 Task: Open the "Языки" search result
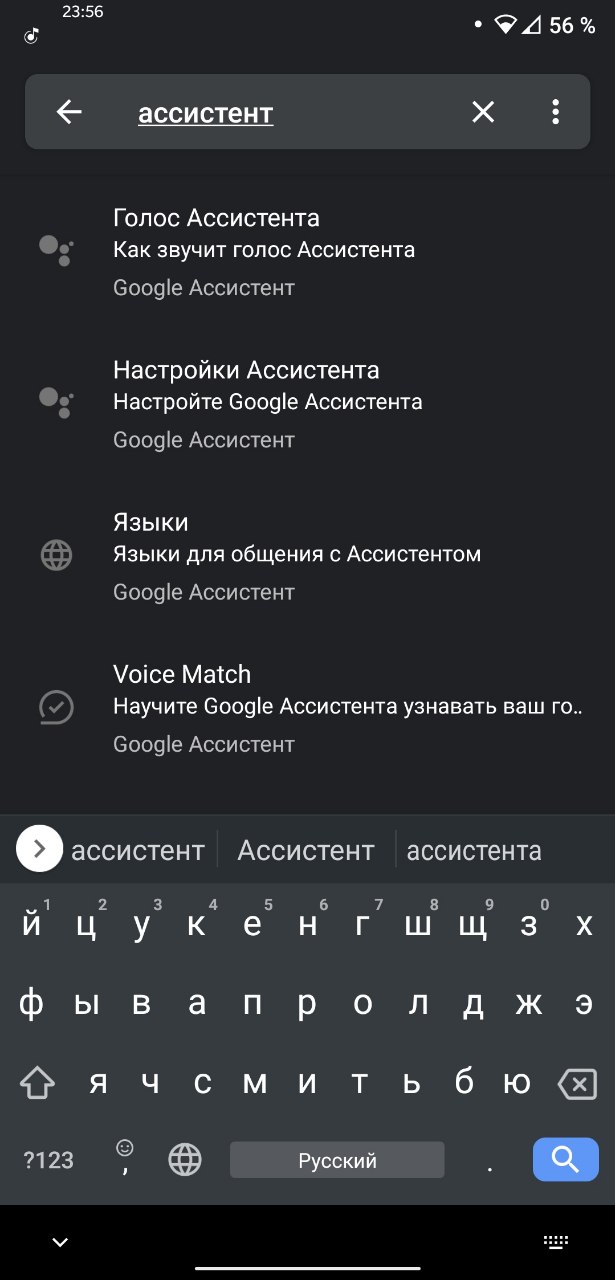click(x=307, y=556)
